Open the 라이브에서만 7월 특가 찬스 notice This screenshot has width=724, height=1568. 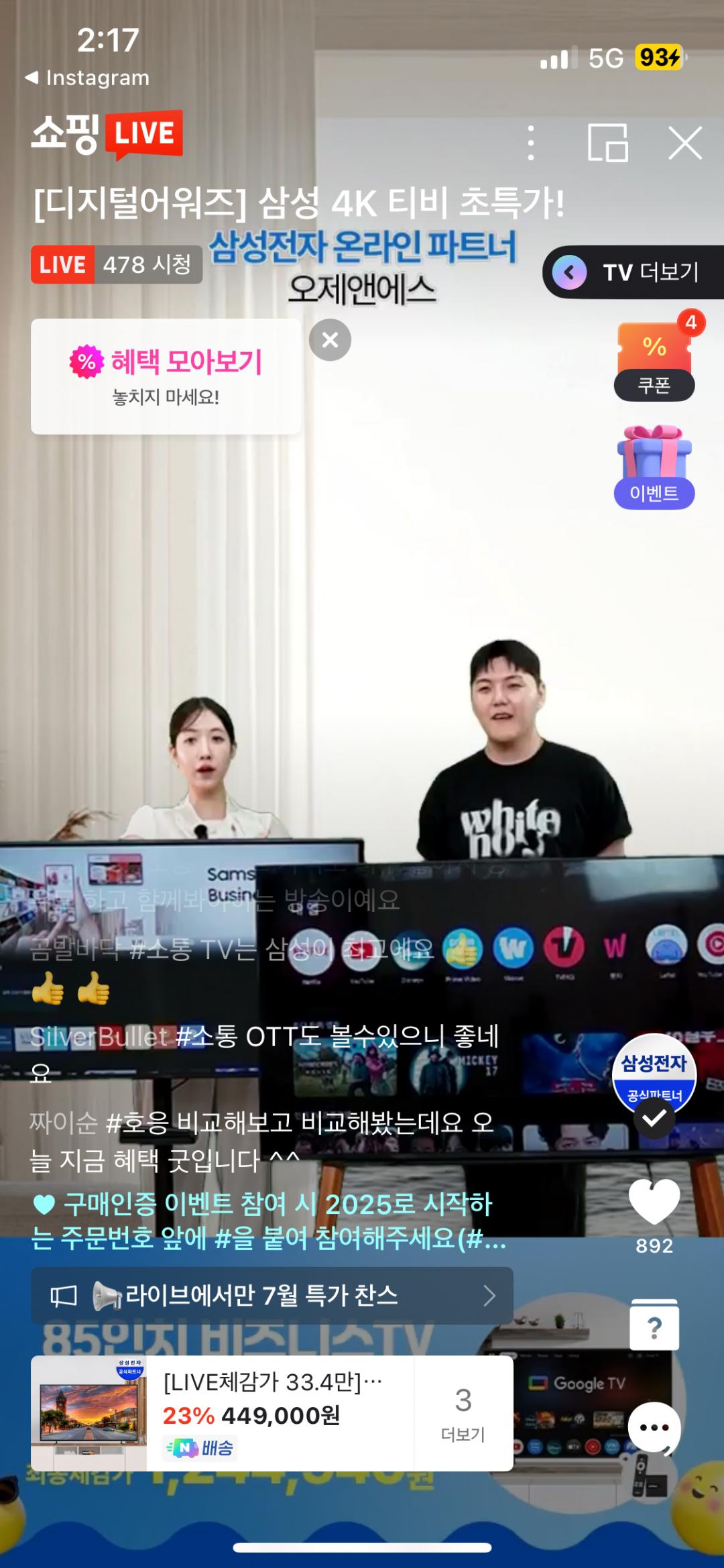click(x=271, y=1295)
